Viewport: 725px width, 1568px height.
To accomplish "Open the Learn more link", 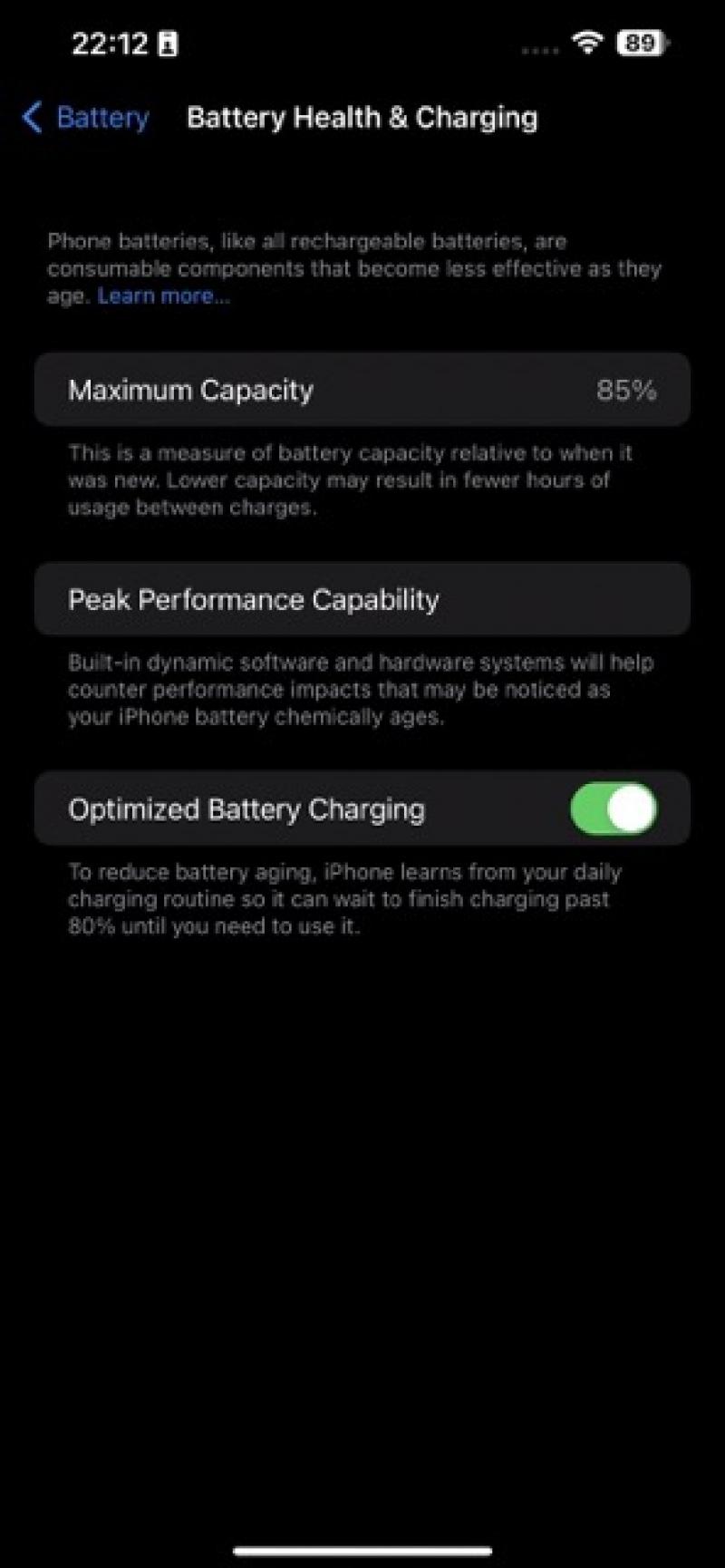I will (x=163, y=295).
